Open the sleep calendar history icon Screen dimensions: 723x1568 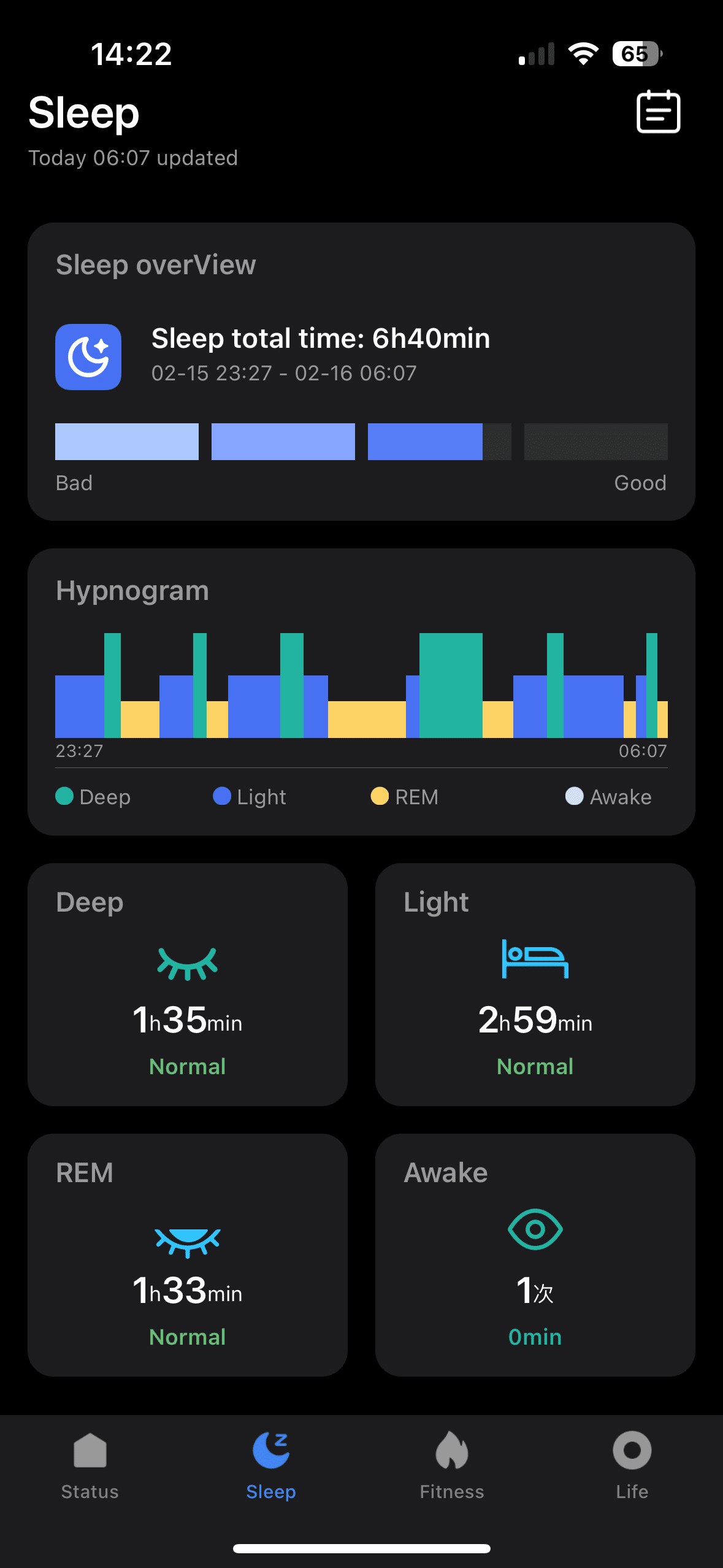coord(658,112)
